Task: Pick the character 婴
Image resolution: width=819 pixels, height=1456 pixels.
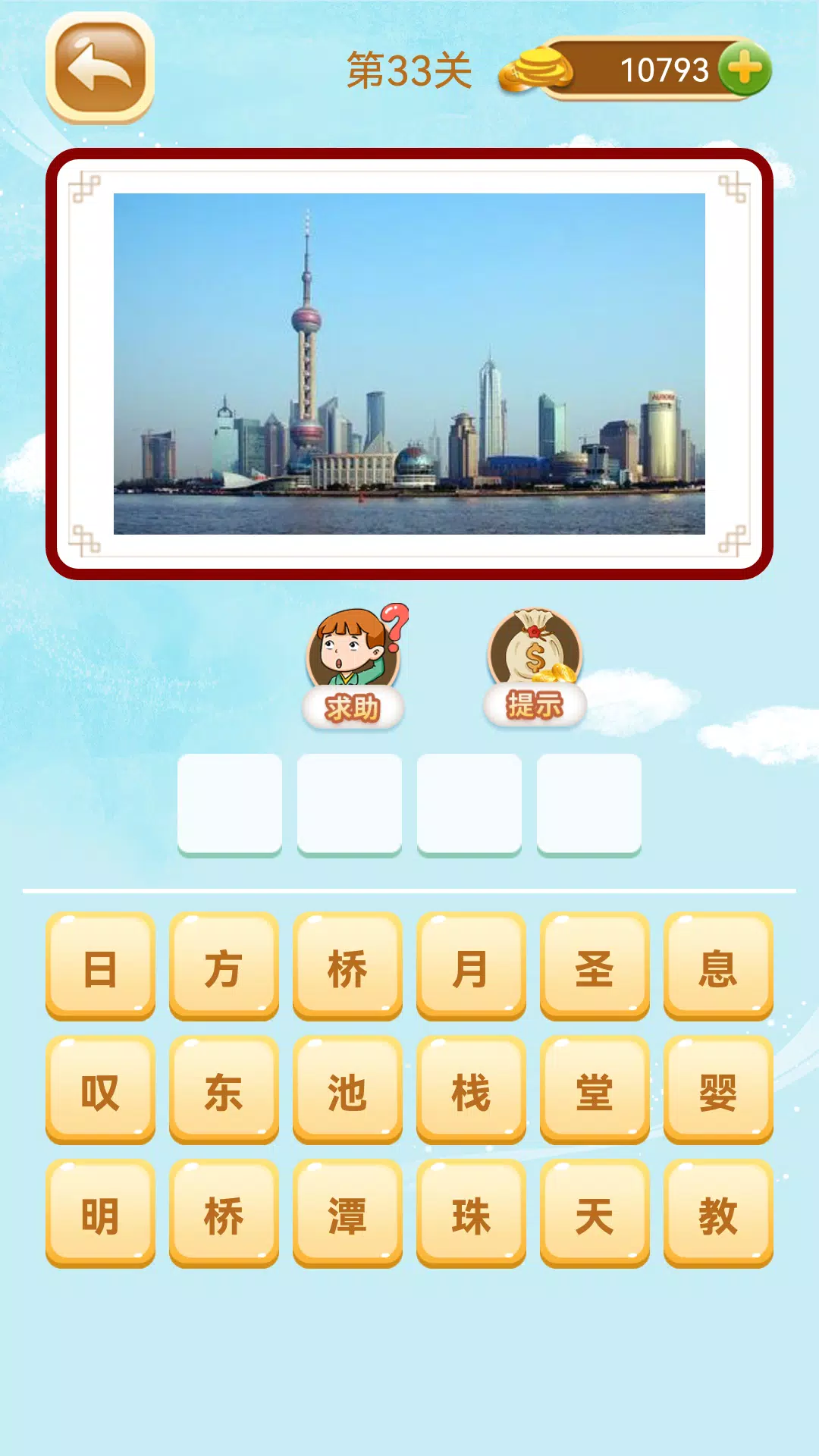Action: (x=718, y=1090)
